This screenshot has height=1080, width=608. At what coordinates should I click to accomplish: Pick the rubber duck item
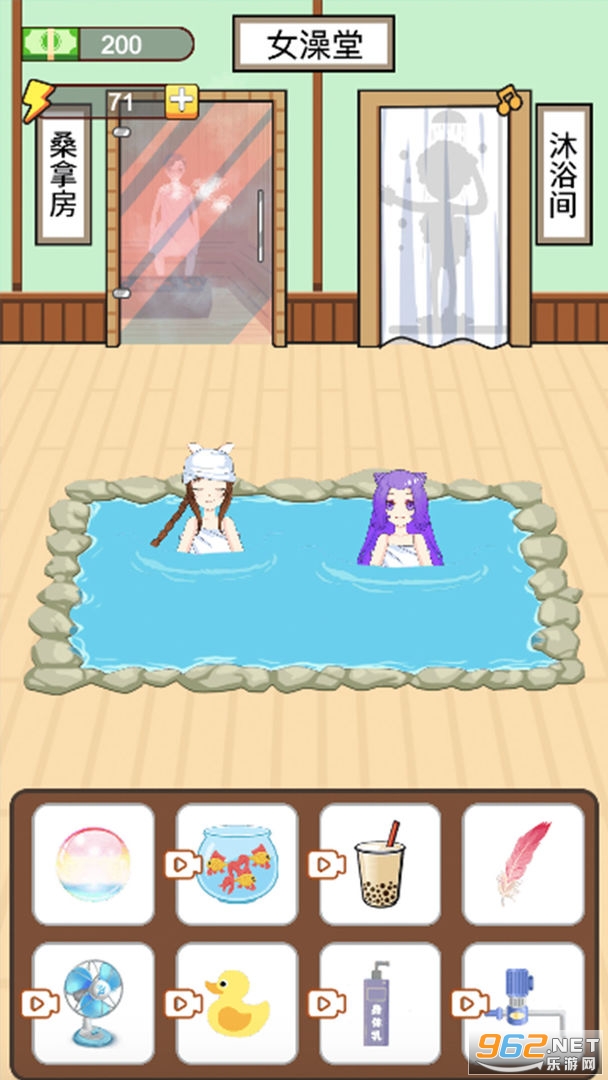point(237,1002)
